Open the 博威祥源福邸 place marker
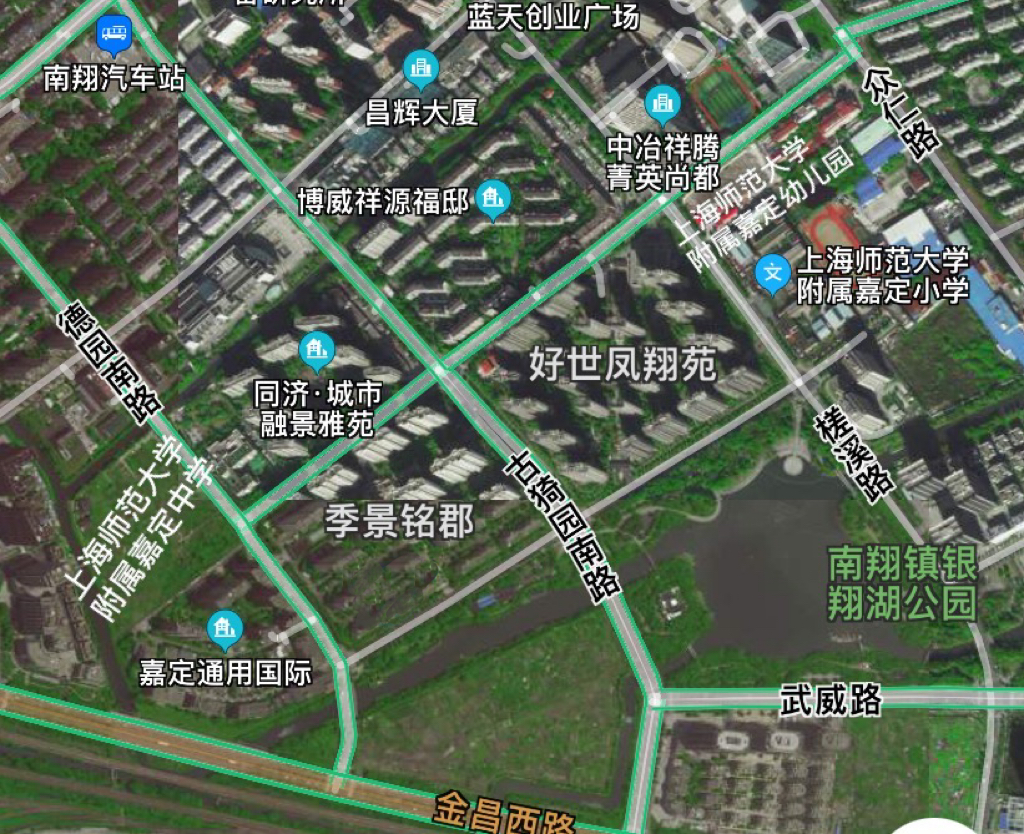The image size is (1024, 834). [x=492, y=201]
